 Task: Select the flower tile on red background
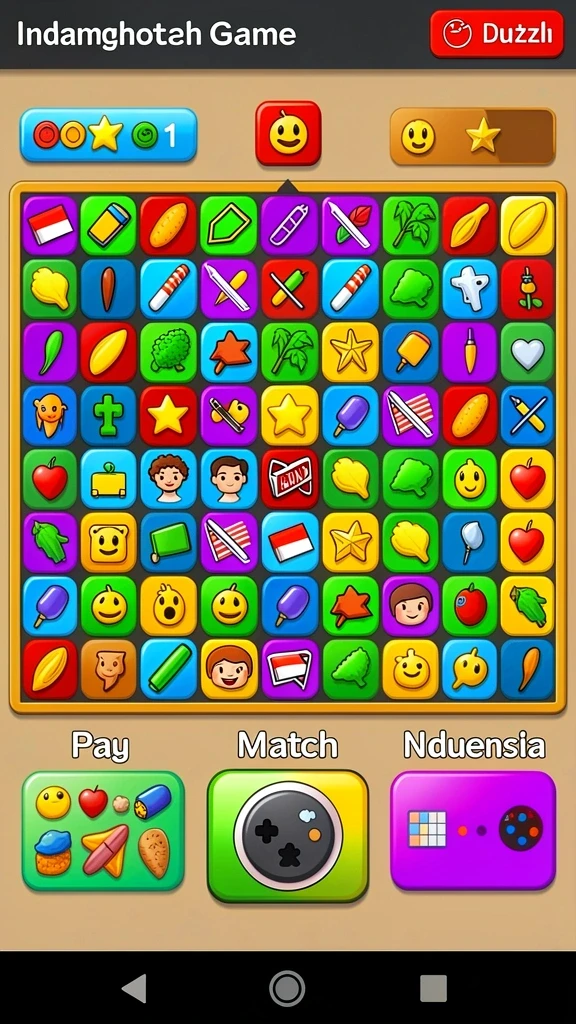[527, 289]
